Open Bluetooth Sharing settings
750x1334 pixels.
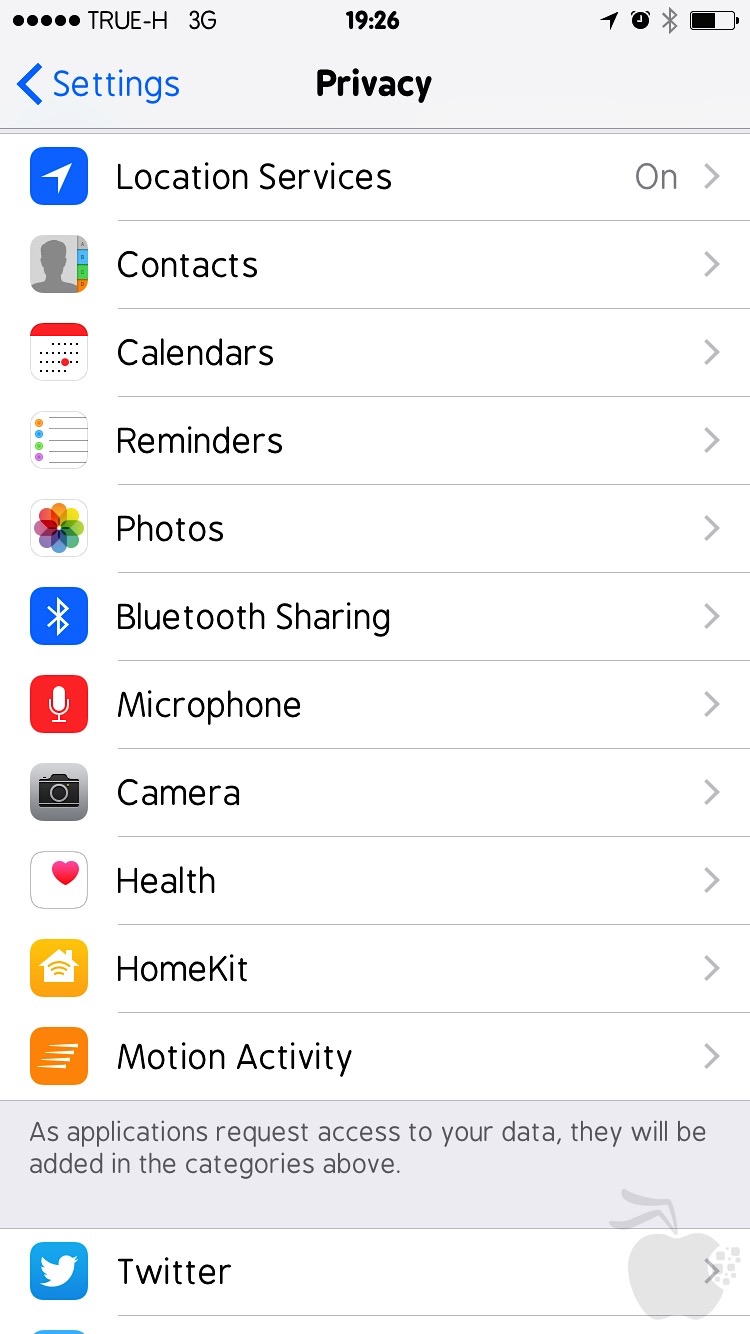pyautogui.click(x=375, y=617)
